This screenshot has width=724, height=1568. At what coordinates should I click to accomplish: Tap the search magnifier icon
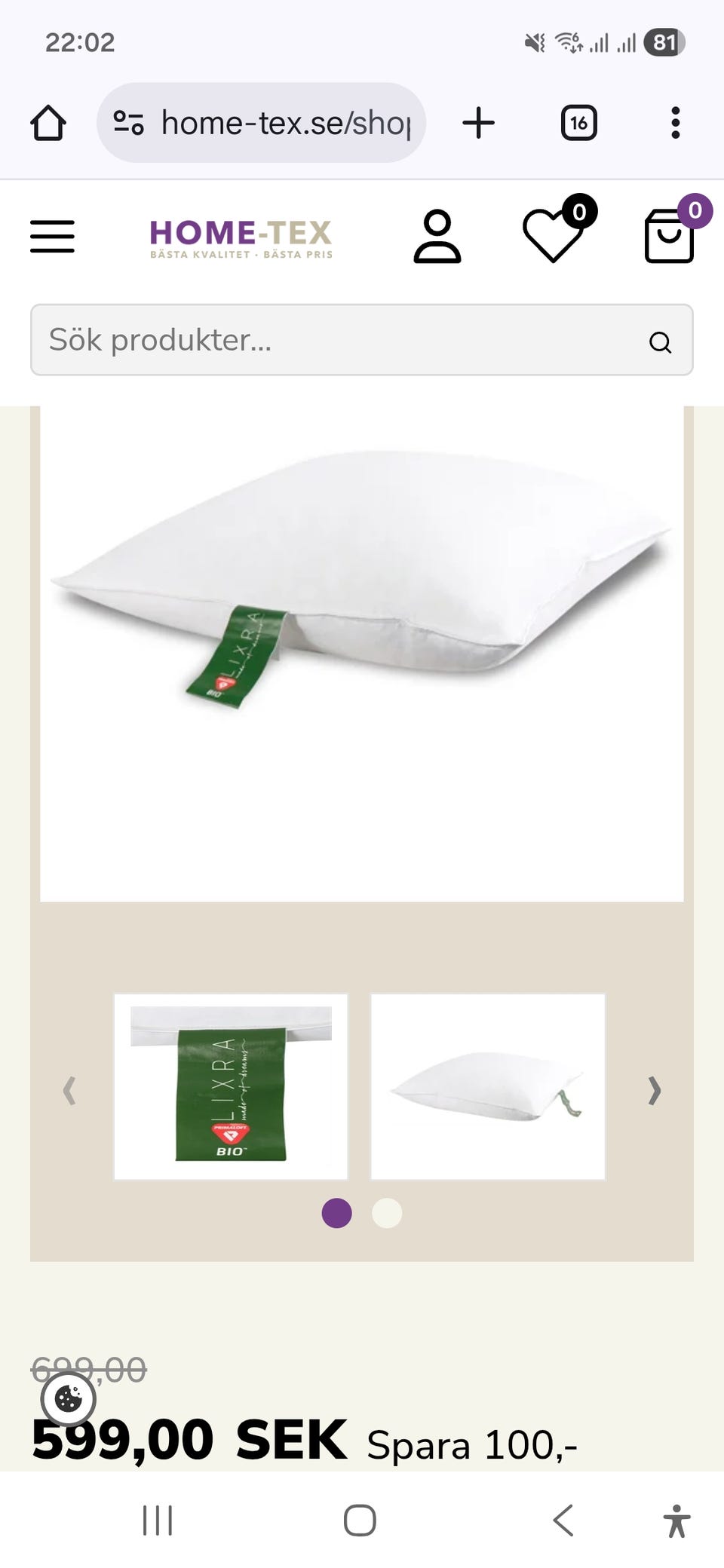point(660,342)
